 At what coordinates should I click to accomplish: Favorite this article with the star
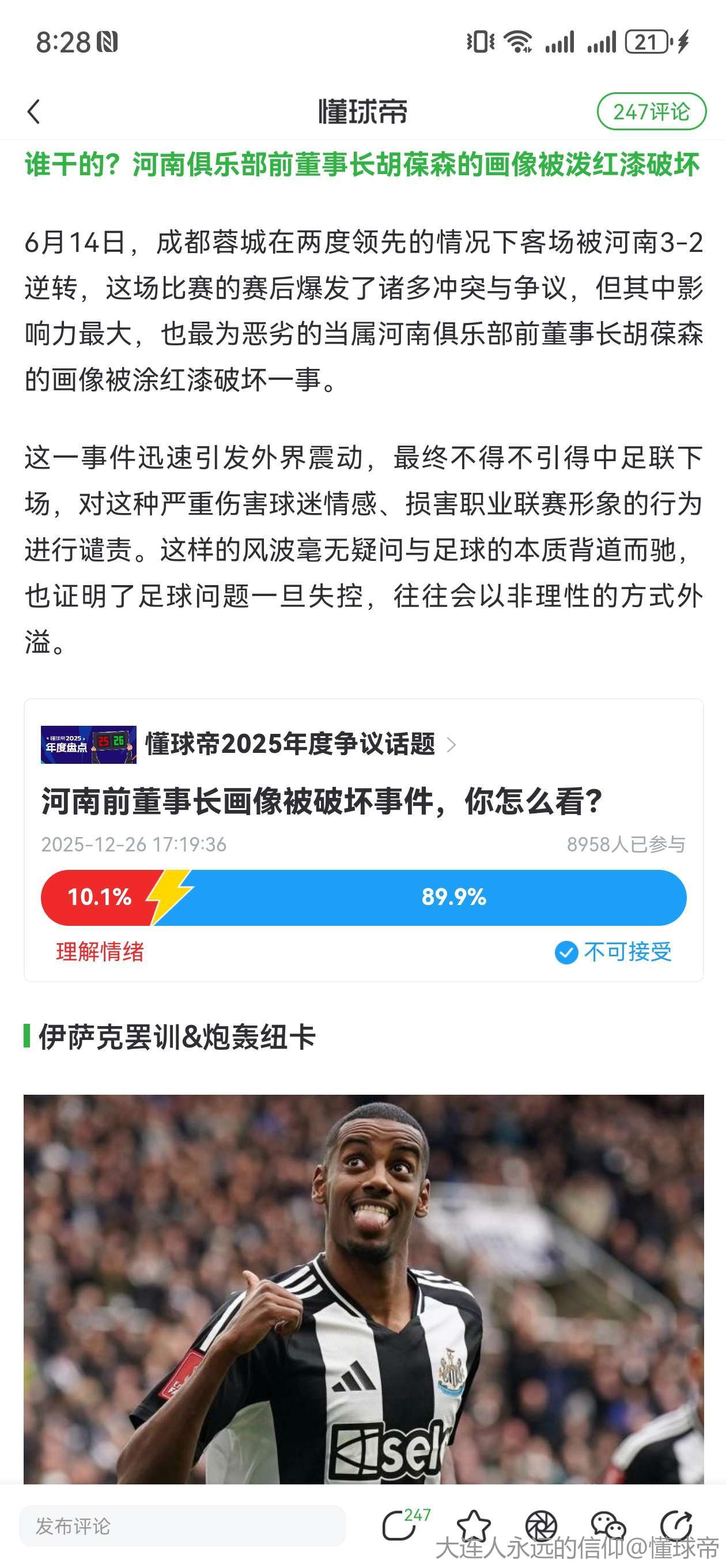point(474,1526)
